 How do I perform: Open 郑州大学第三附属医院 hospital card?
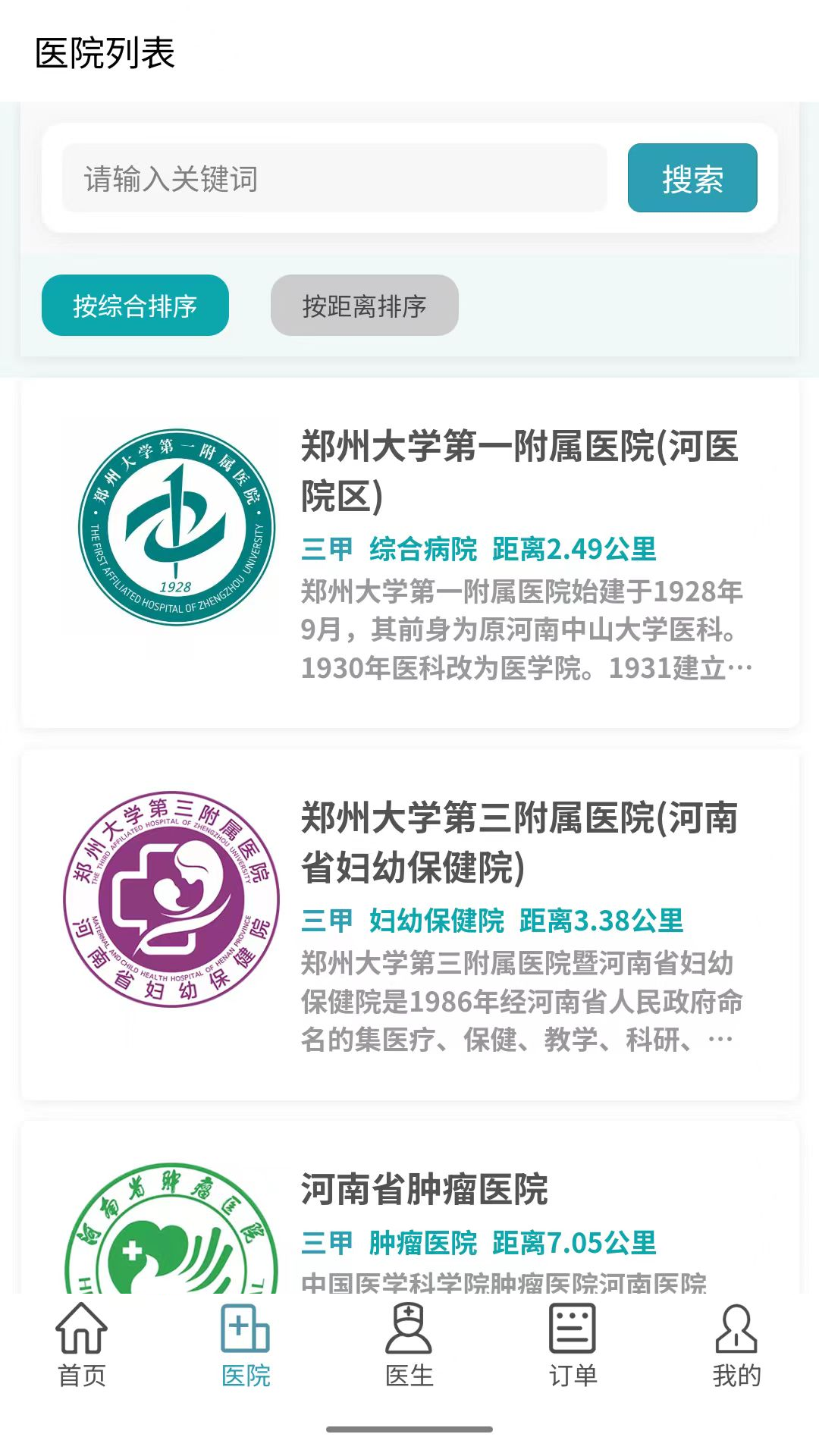409,924
